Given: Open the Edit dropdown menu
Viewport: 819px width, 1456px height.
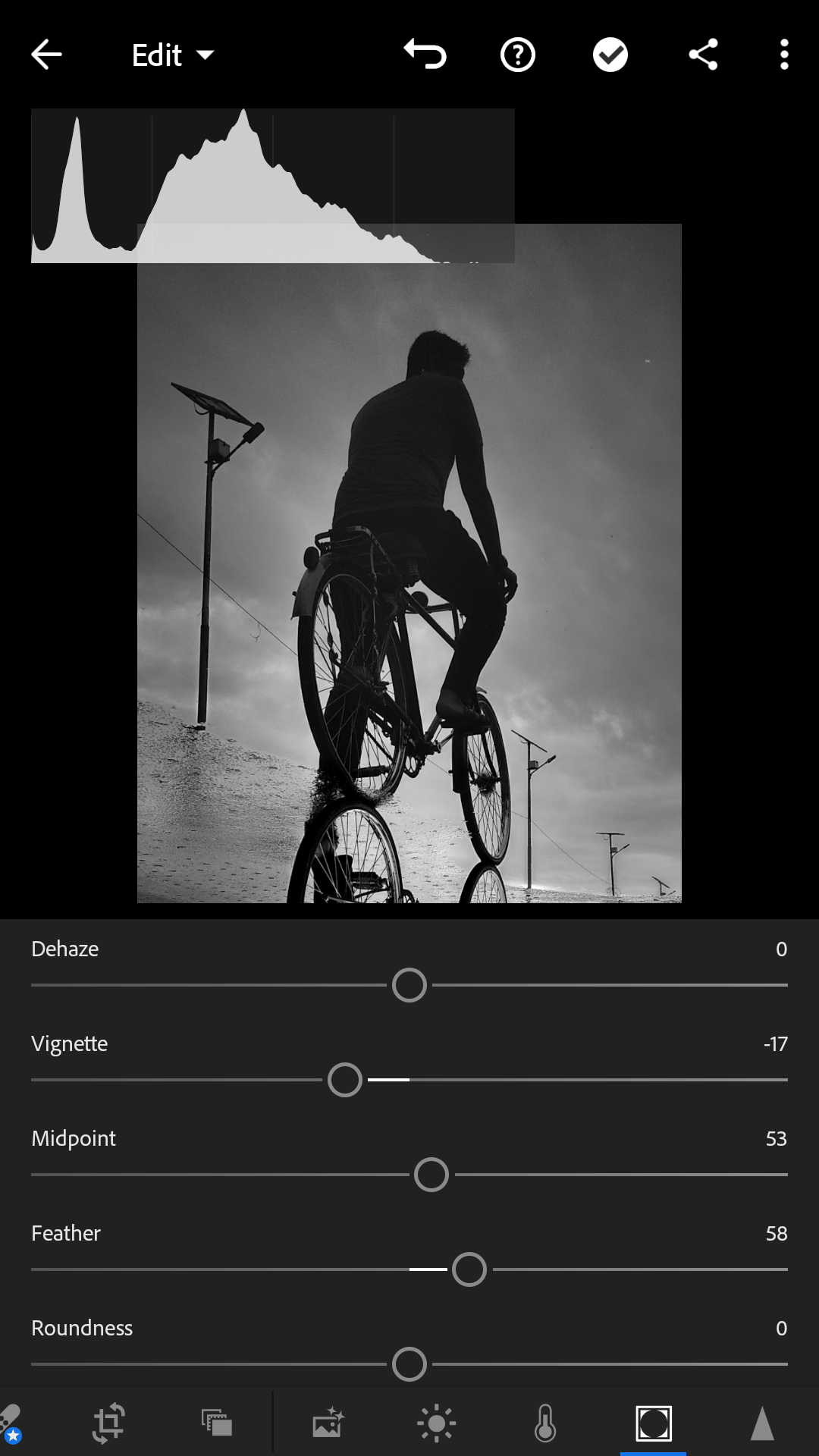Looking at the screenshot, I should pos(173,55).
